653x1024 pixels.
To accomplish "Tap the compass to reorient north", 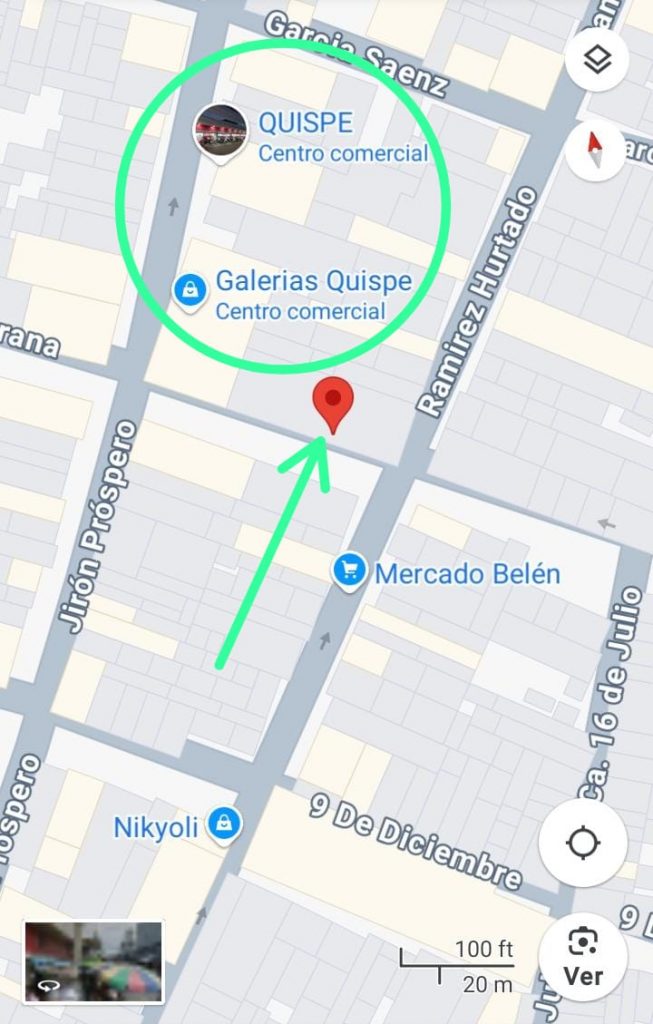I will tap(595, 150).
